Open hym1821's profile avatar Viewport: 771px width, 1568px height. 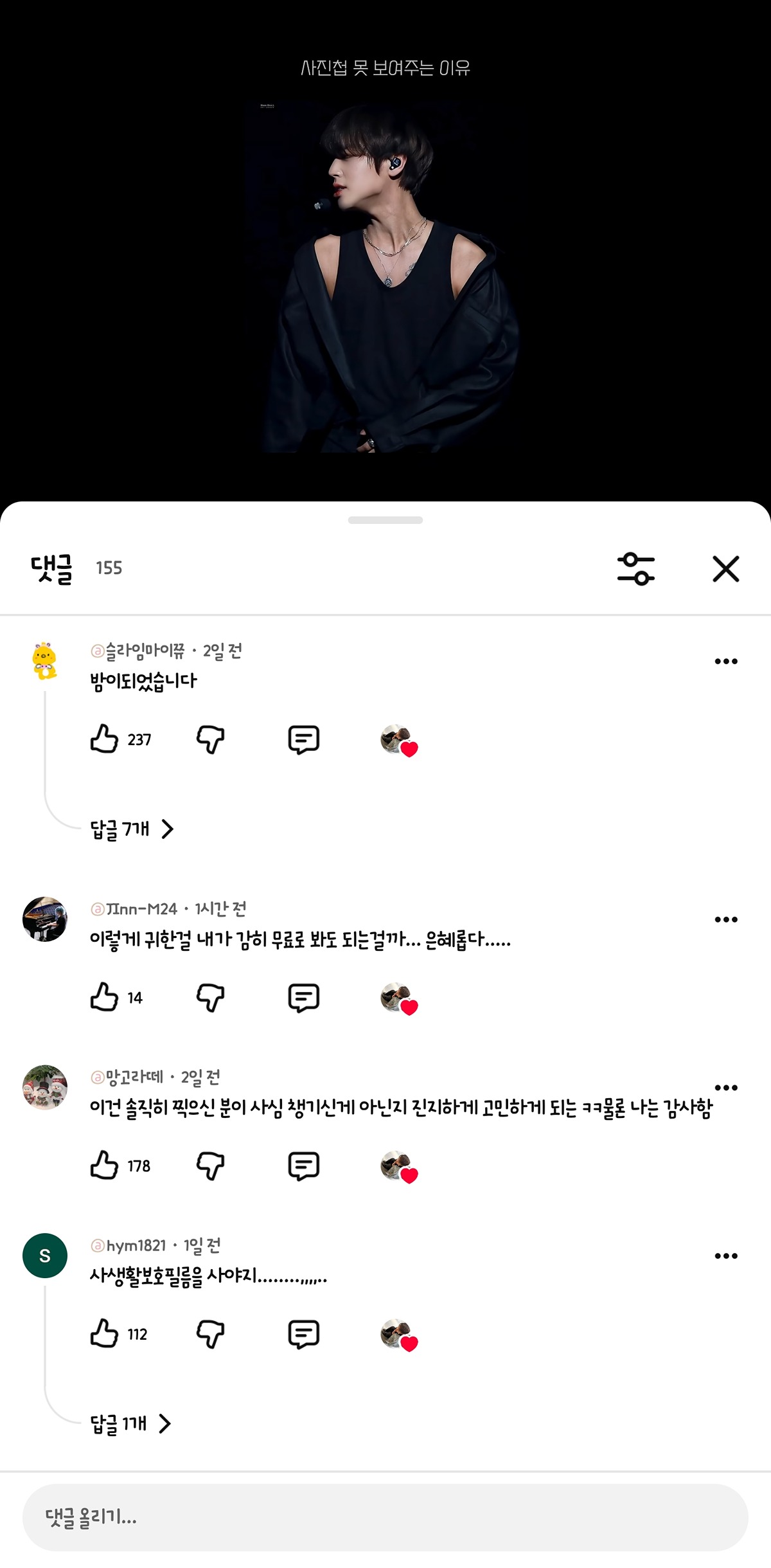(x=45, y=1256)
